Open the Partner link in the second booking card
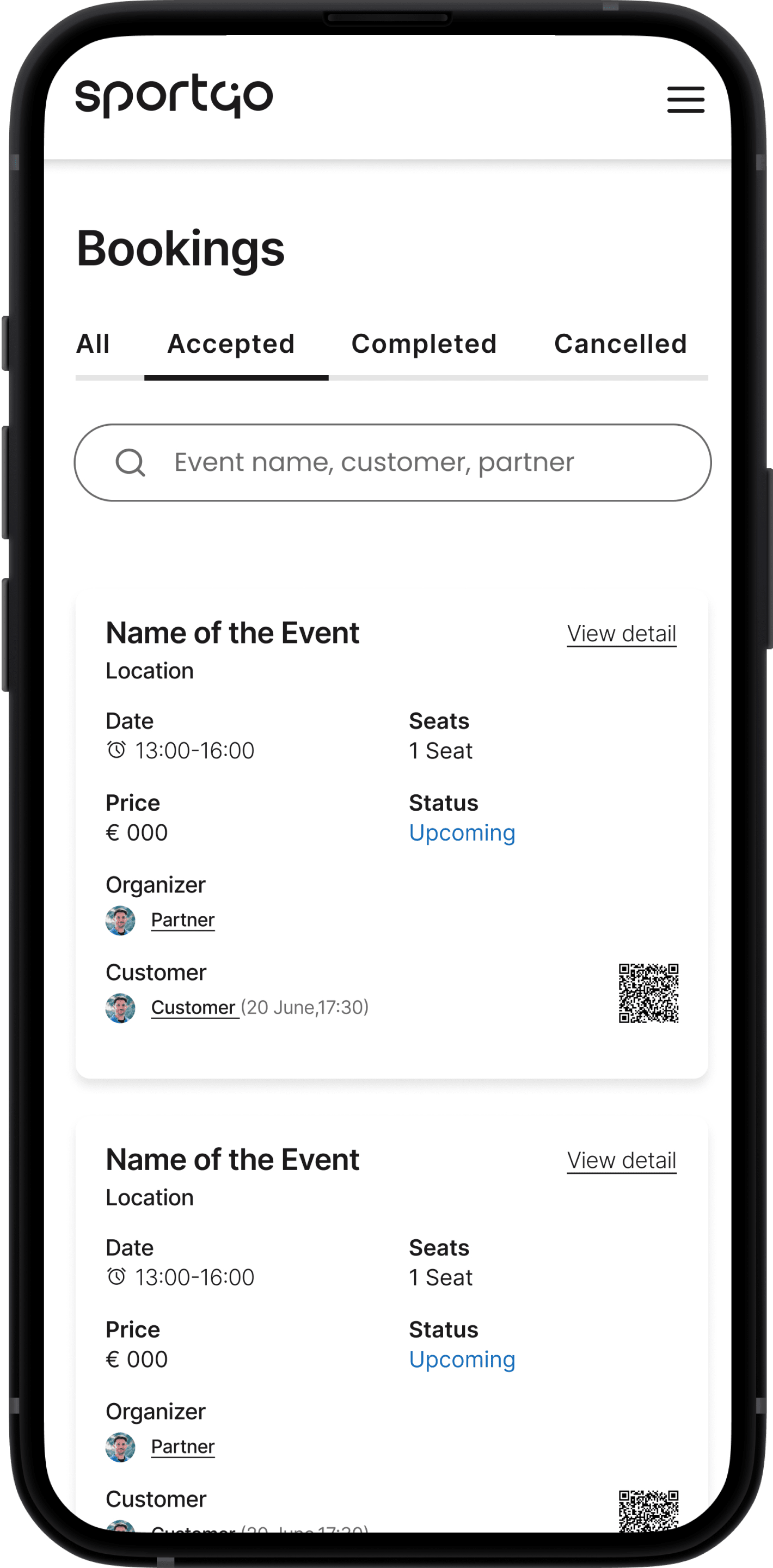The width and height of the screenshot is (773, 1568). click(x=182, y=1446)
